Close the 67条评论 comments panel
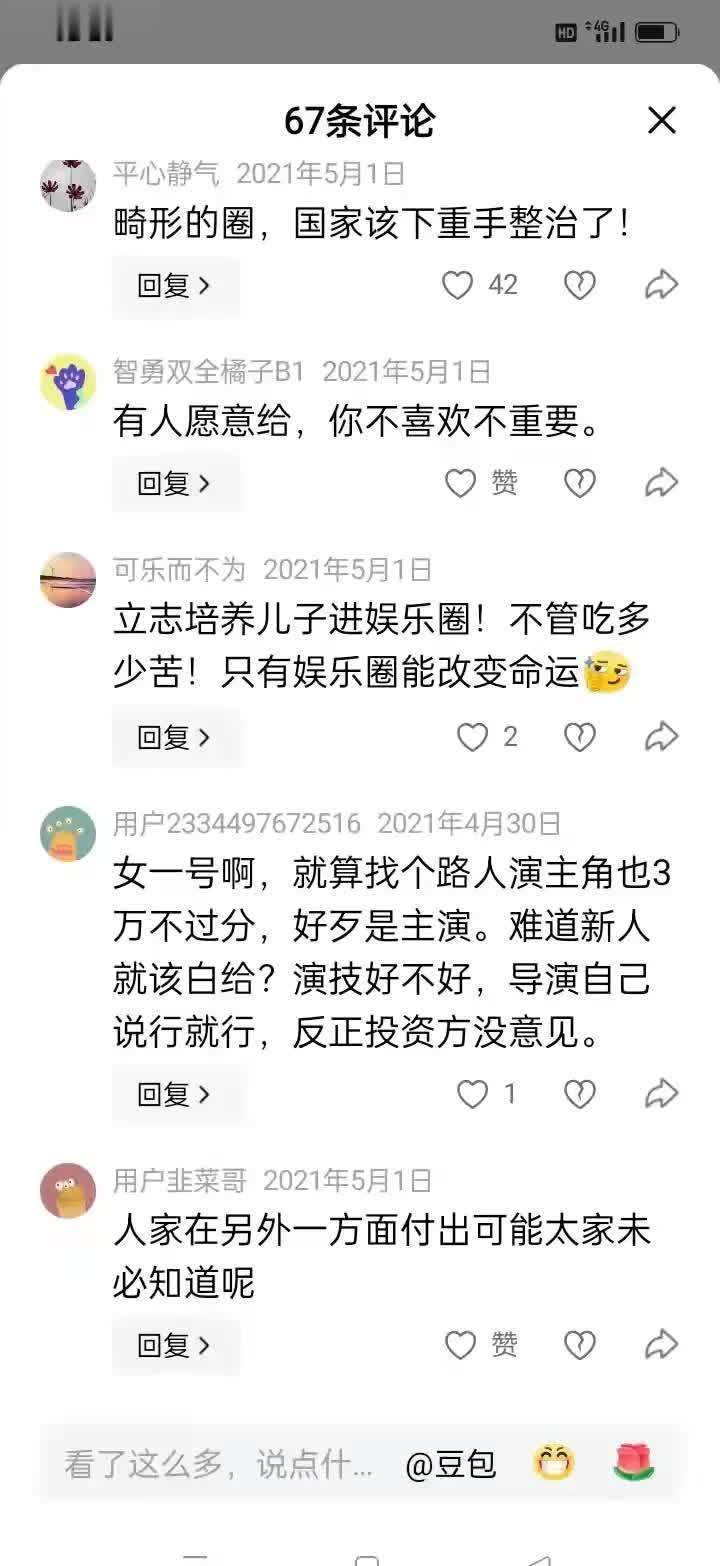 click(x=662, y=121)
